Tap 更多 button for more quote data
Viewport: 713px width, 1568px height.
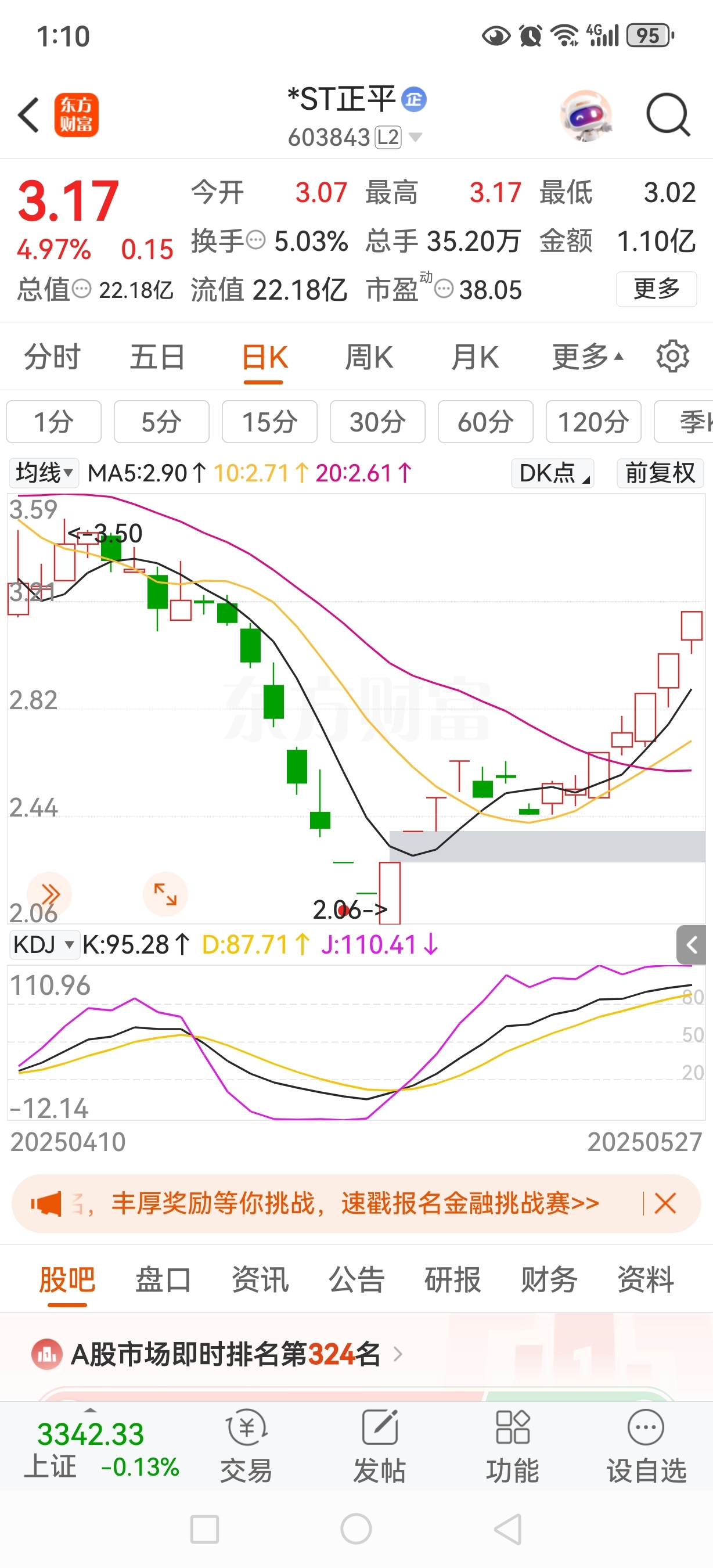coord(657,289)
